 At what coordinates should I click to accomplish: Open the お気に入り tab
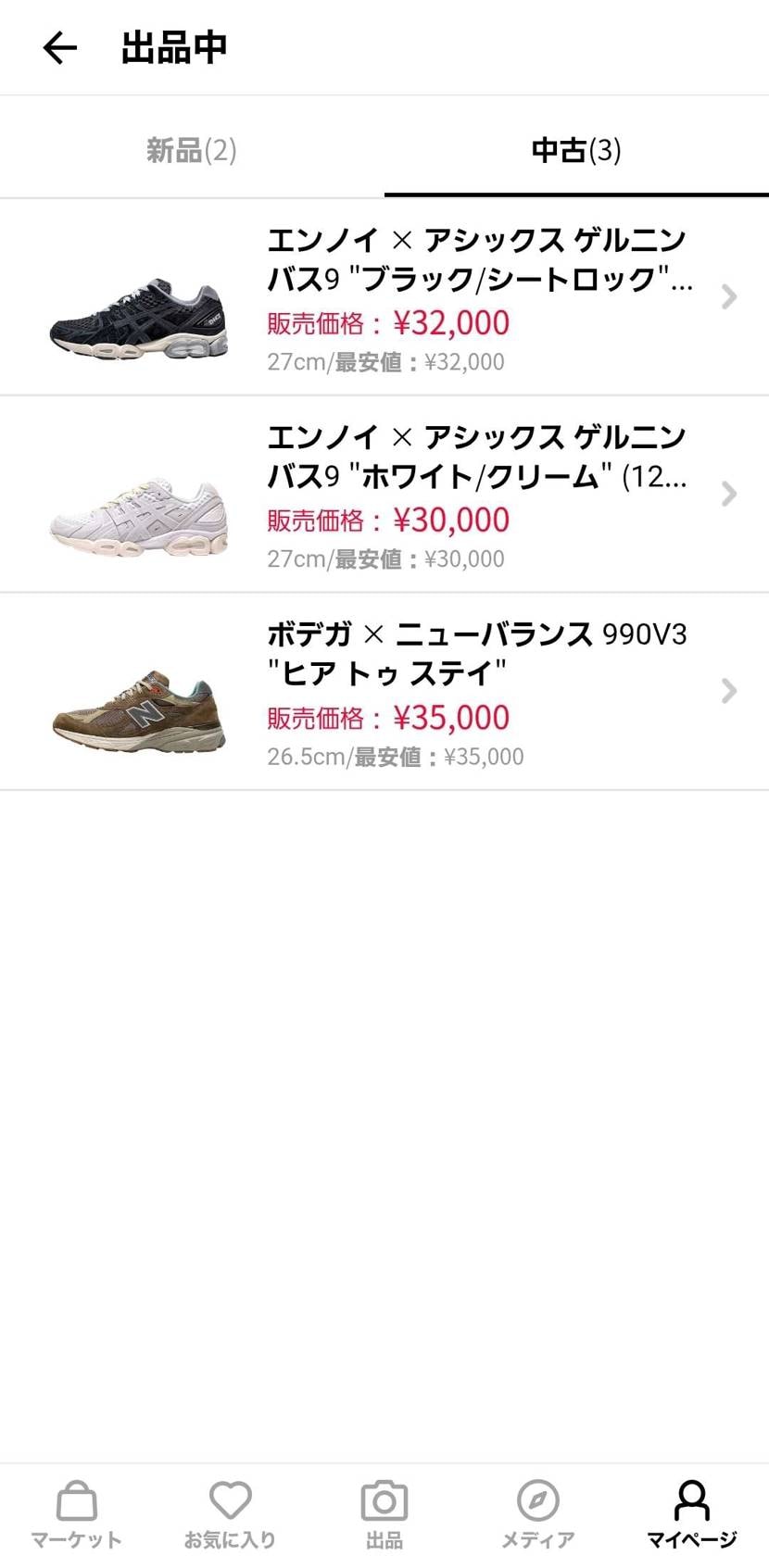click(x=230, y=1514)
